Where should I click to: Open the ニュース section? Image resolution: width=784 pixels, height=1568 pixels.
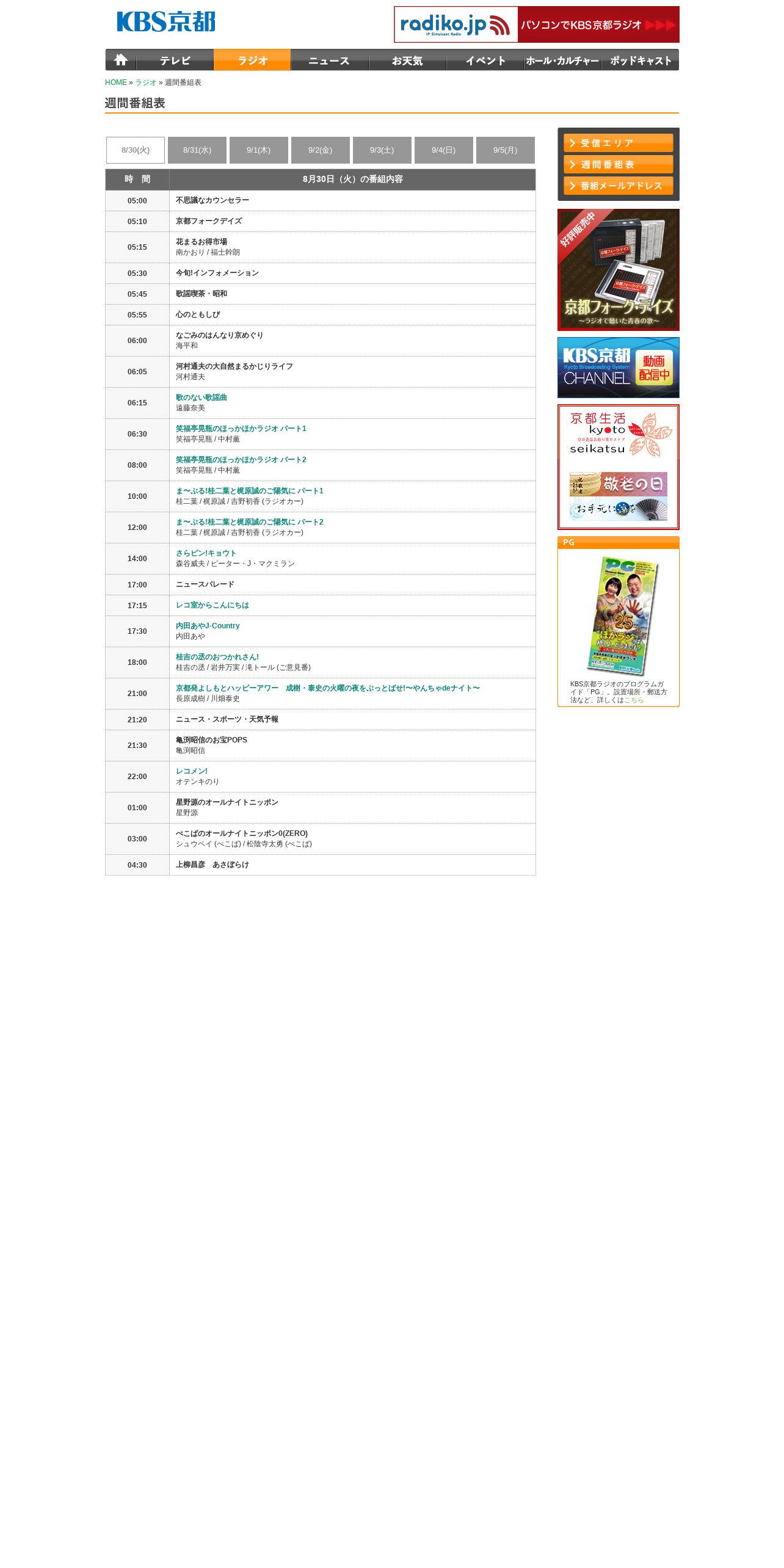(x=330, y=60)
